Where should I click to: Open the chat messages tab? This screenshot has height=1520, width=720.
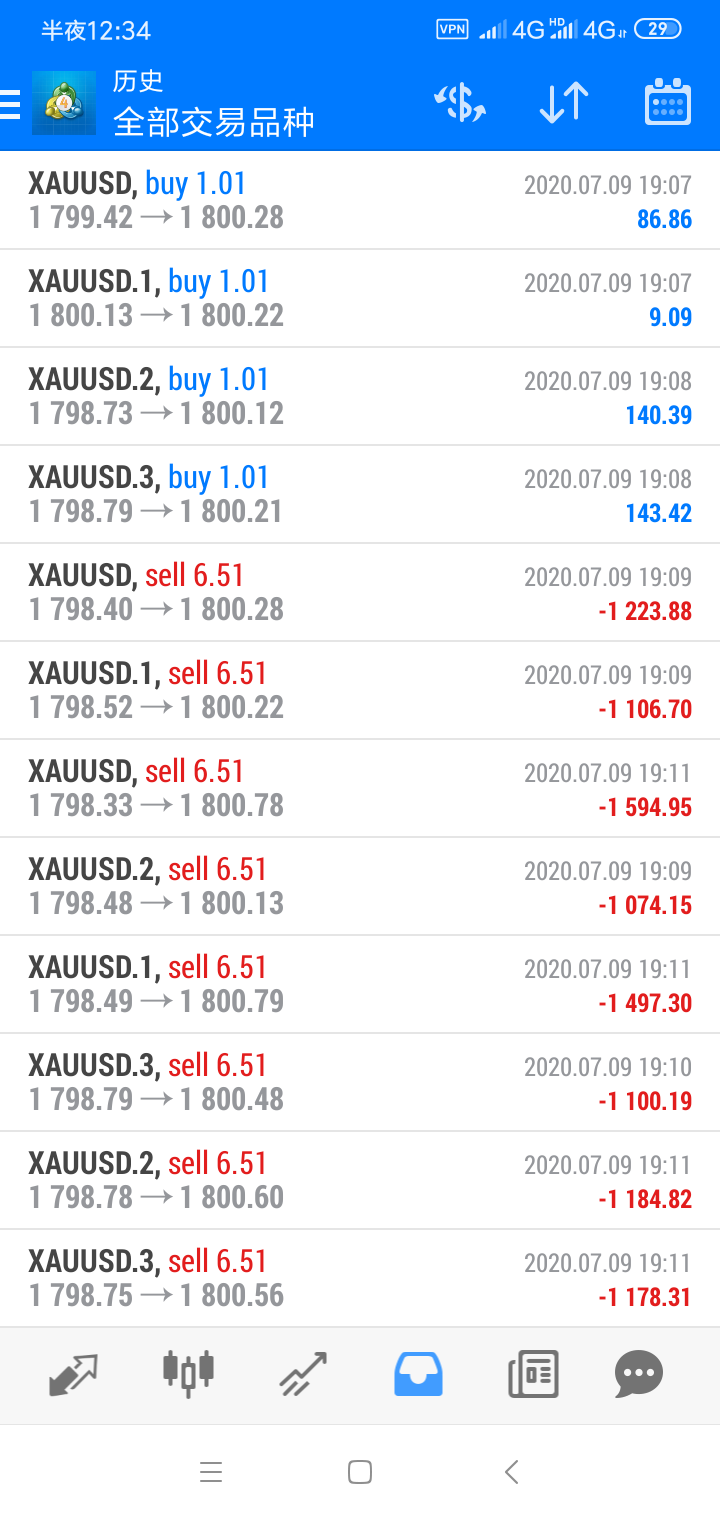coord(639,1374)
